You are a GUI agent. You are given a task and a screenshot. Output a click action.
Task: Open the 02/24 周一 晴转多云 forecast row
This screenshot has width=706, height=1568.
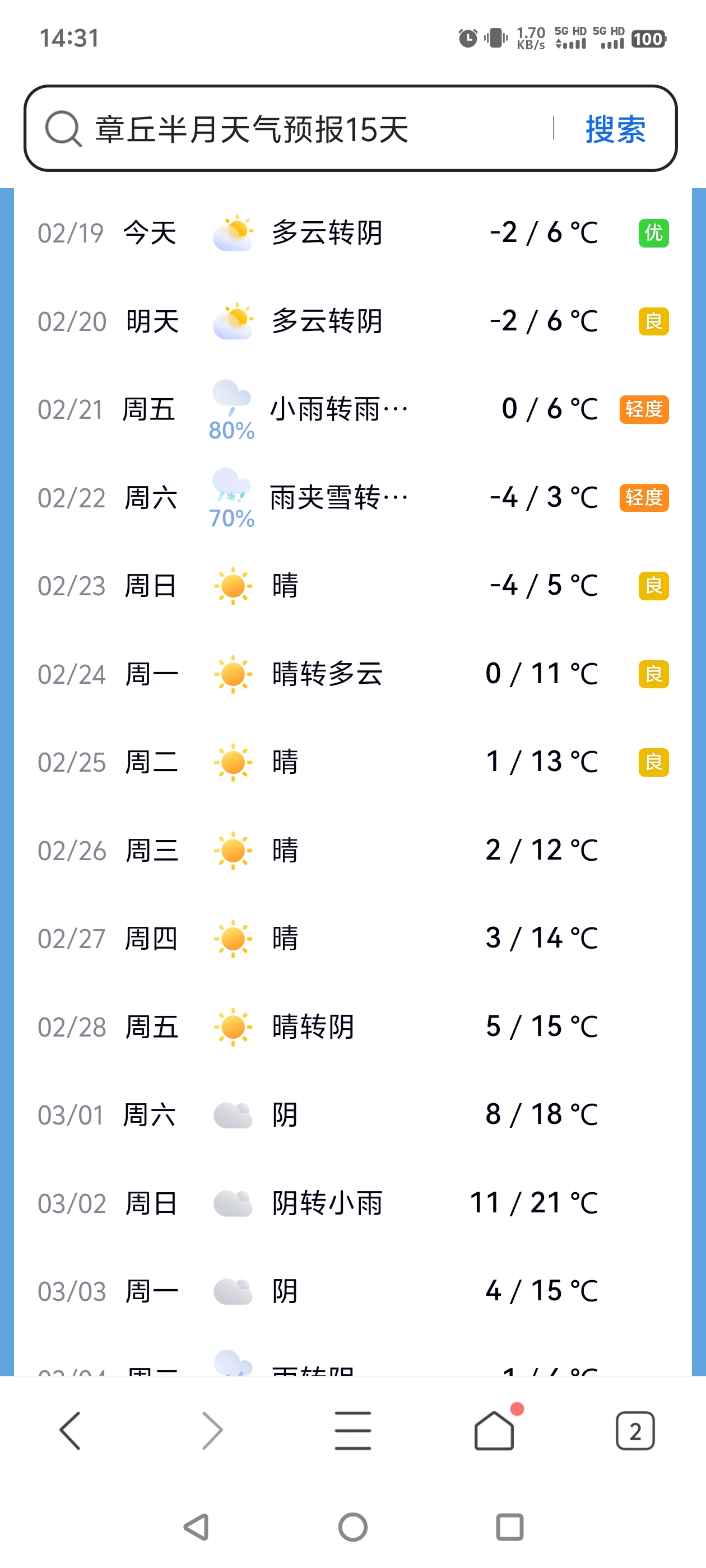pos(352,674)
